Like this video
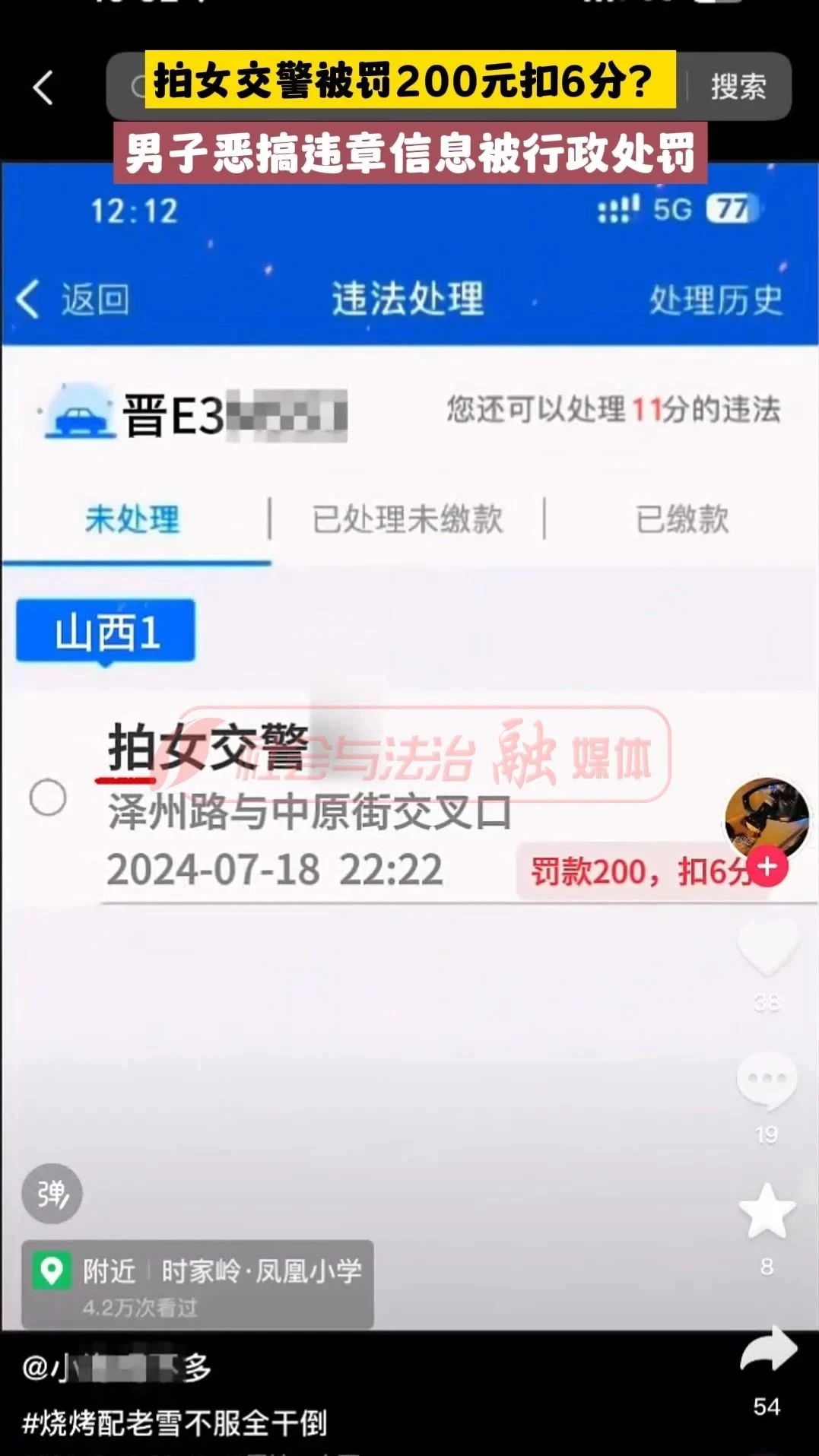The height and width of the screenshot is (1456, 819). pos(767,947)
